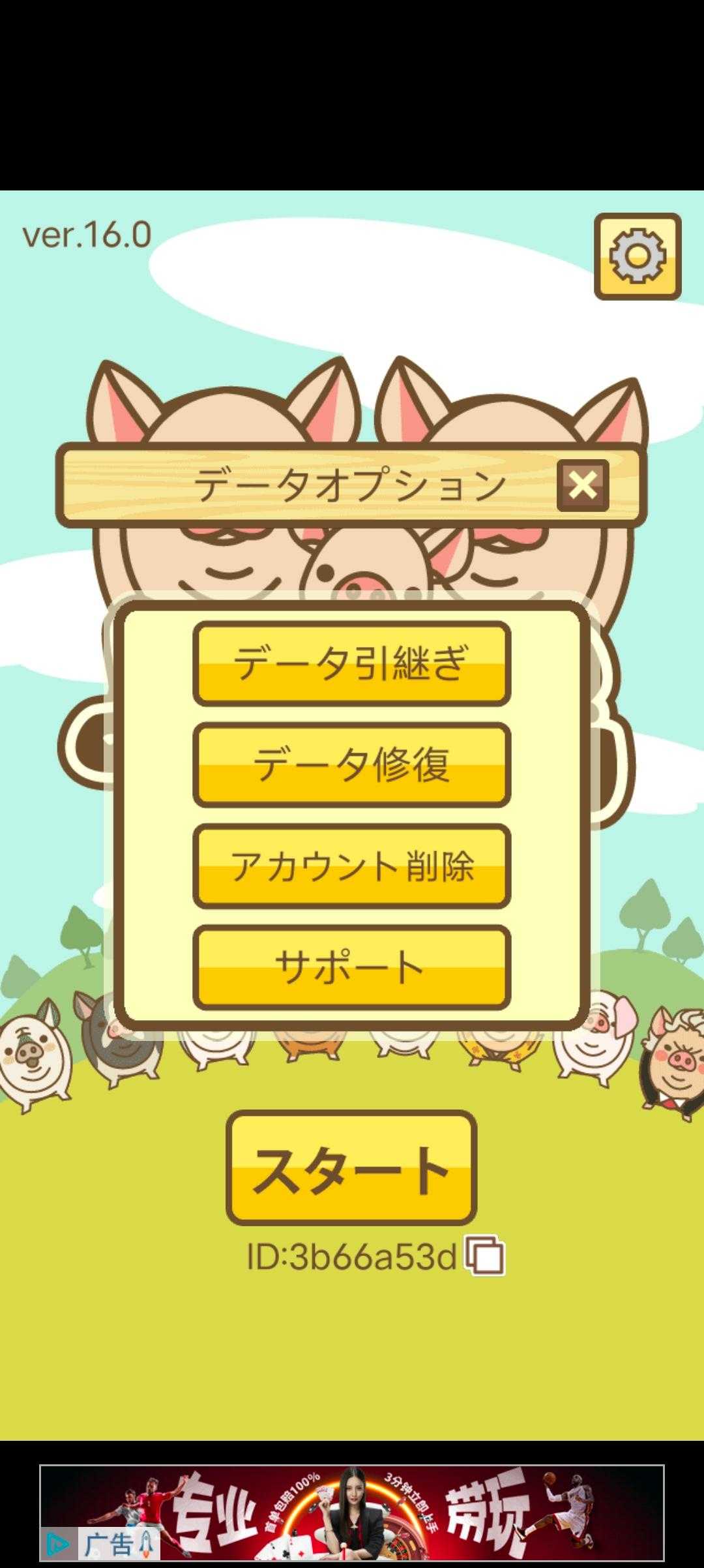Copy the user ID with copy icon
704x1568 pixels.
click(484, 1256)
